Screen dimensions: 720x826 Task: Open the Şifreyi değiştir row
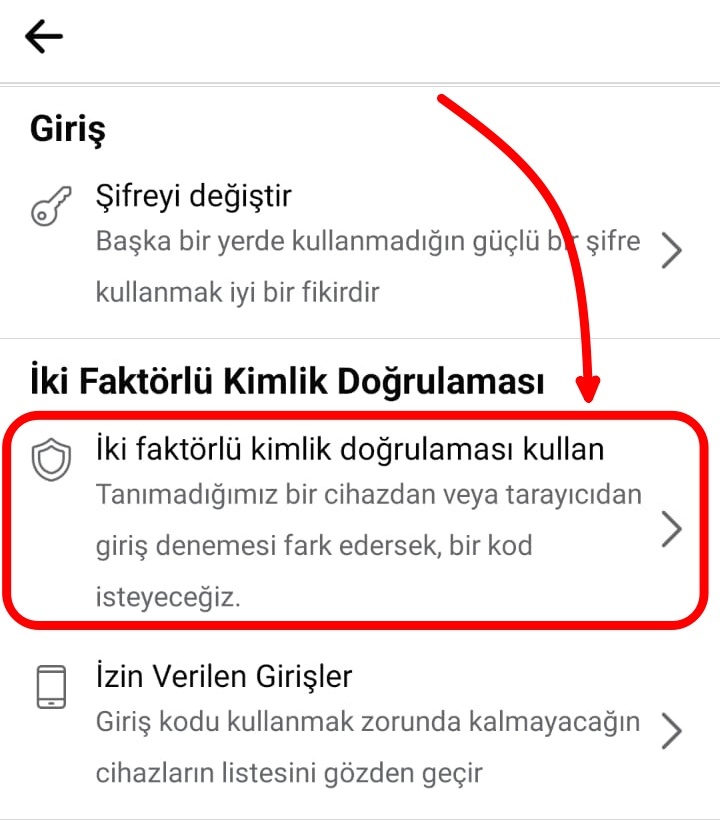pyautogui.click(x=360, y=243)
